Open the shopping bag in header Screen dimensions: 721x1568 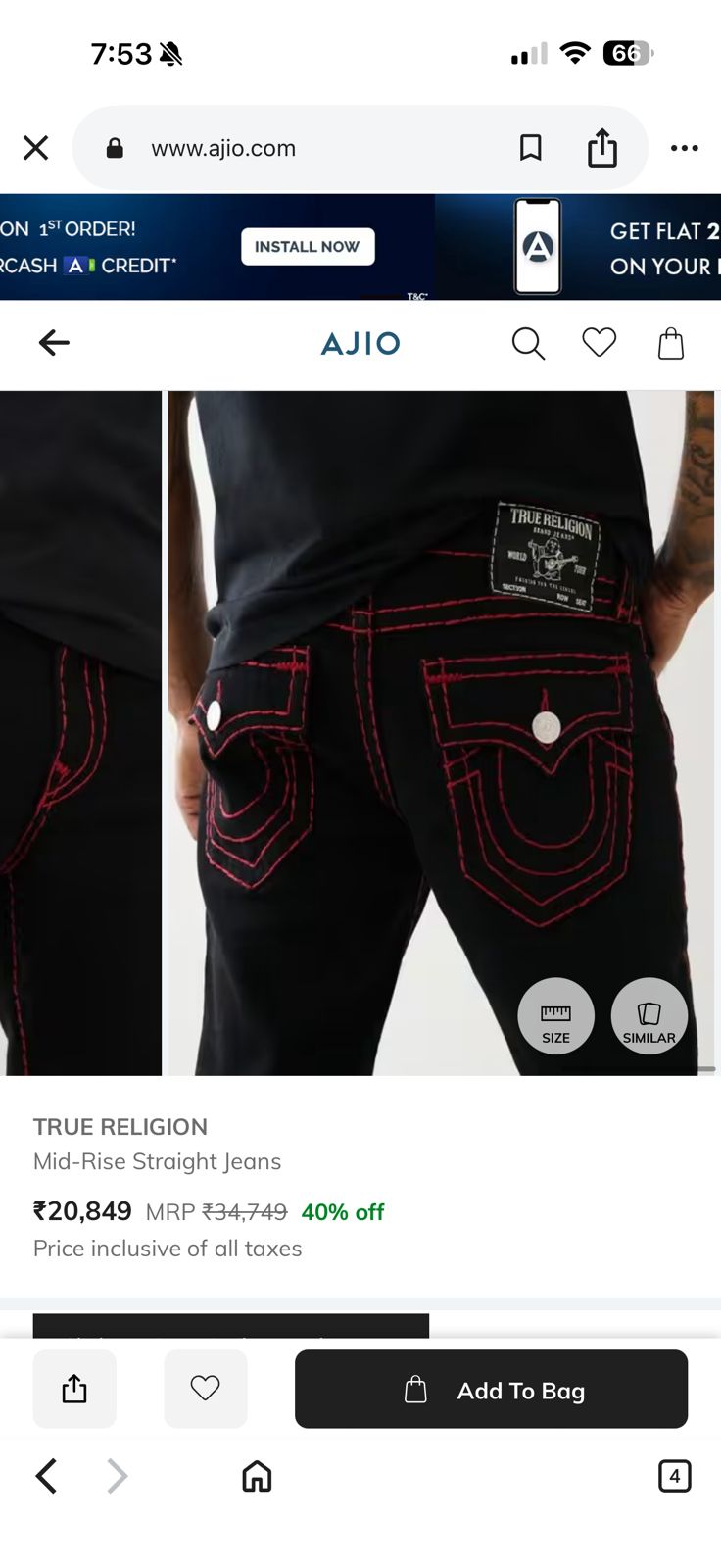671,343
